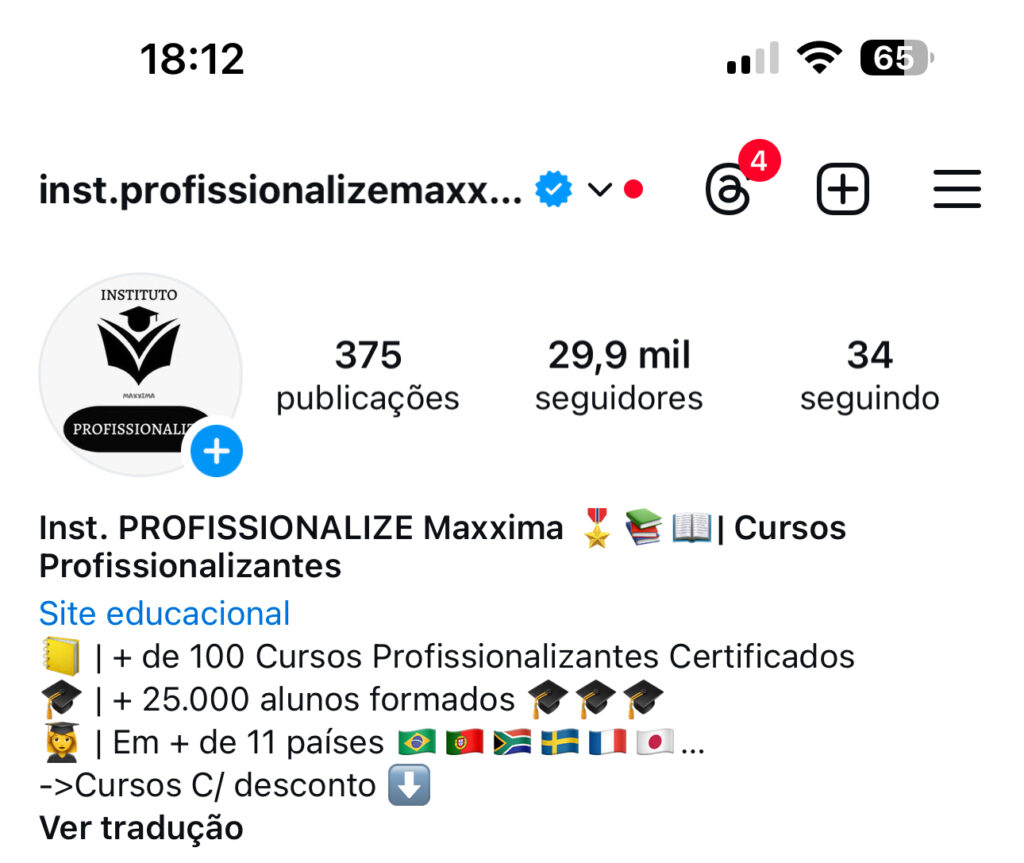The height and width of the screenshot is (863, 1024).
Task: Tap the Site educacional category link
Action: click(x=164, y=613)
